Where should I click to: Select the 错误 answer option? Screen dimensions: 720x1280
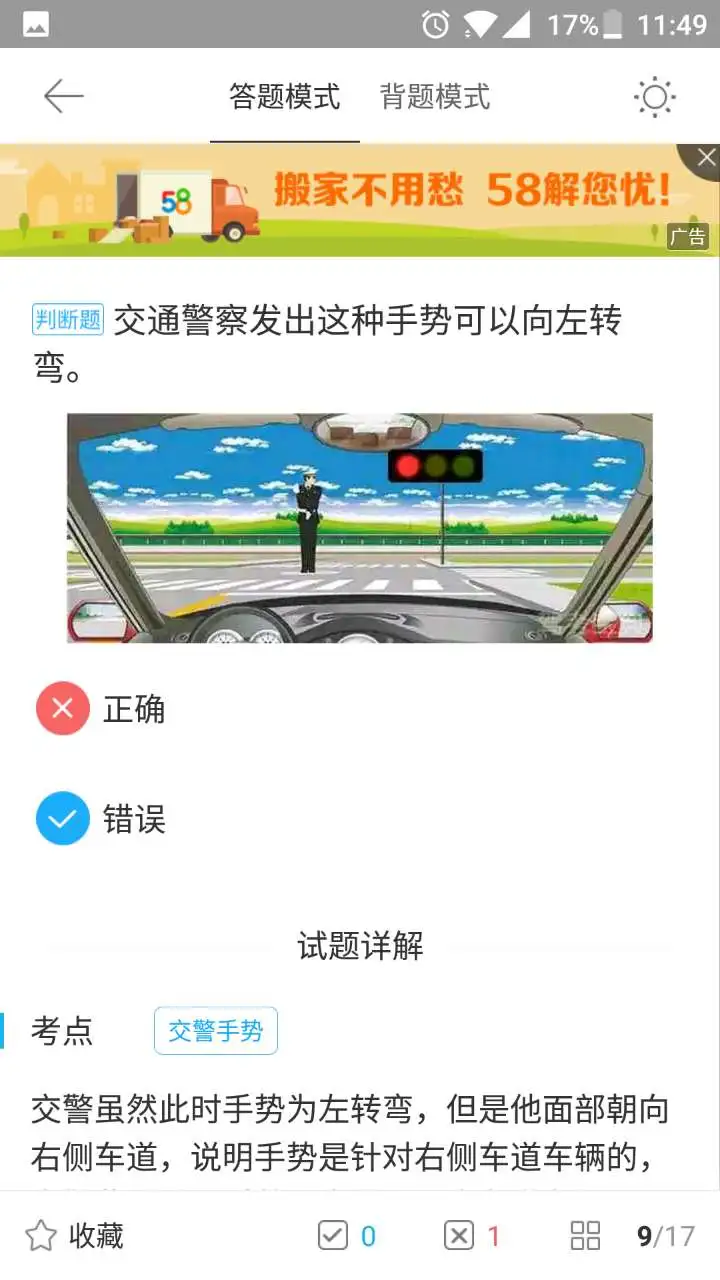[x=100, y=819]
